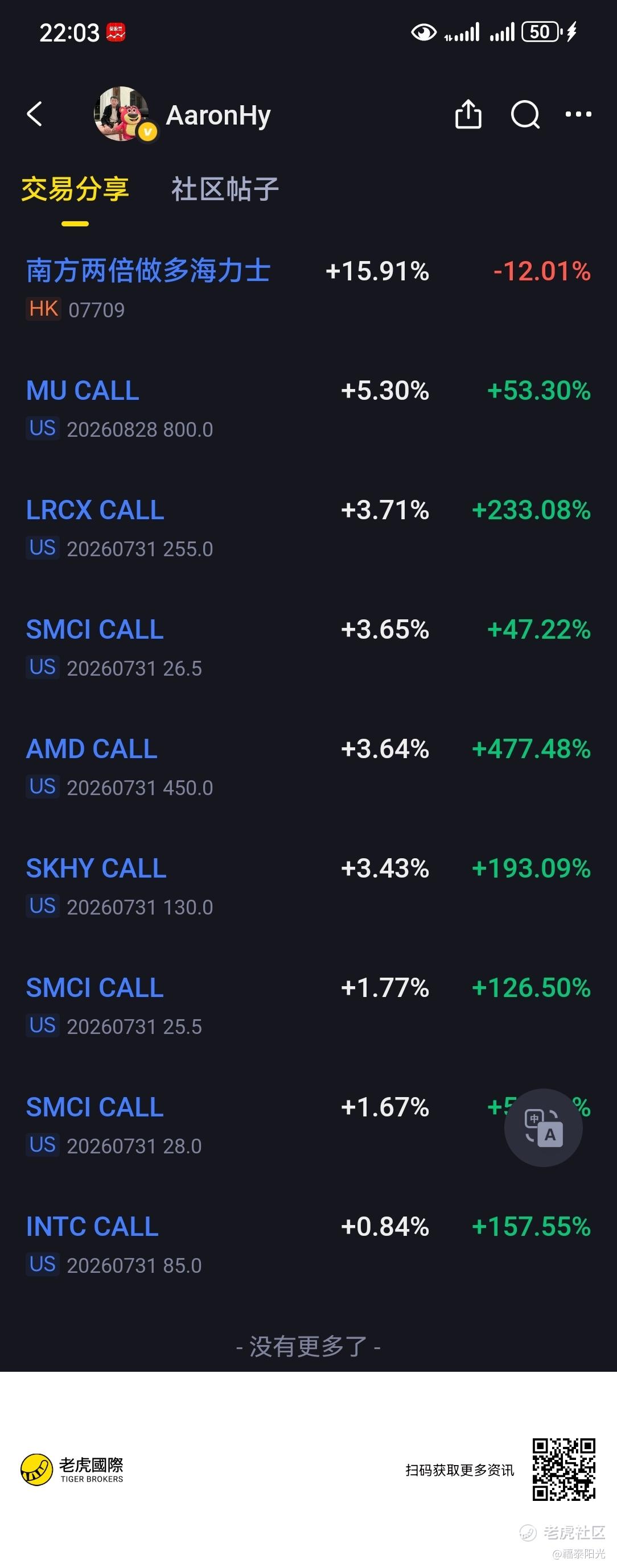Open SMCI CALL 20260731 26.5 row
617x1568 pixels.
click(308, 647)
